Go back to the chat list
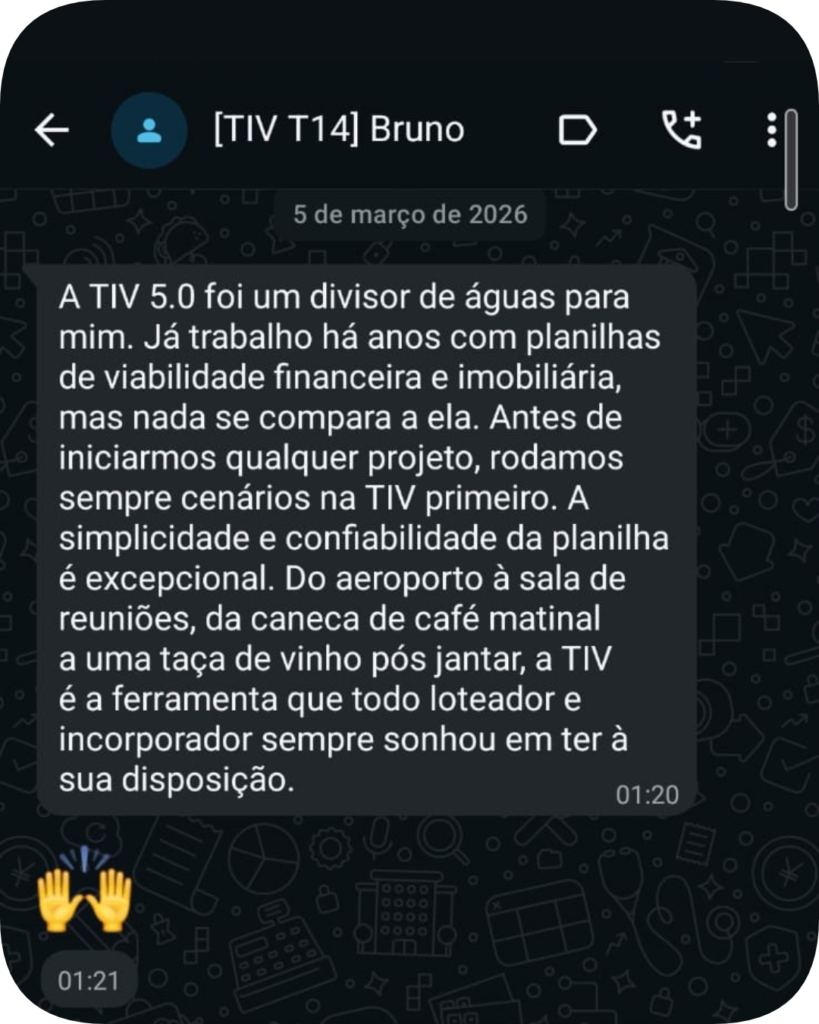 51,130
